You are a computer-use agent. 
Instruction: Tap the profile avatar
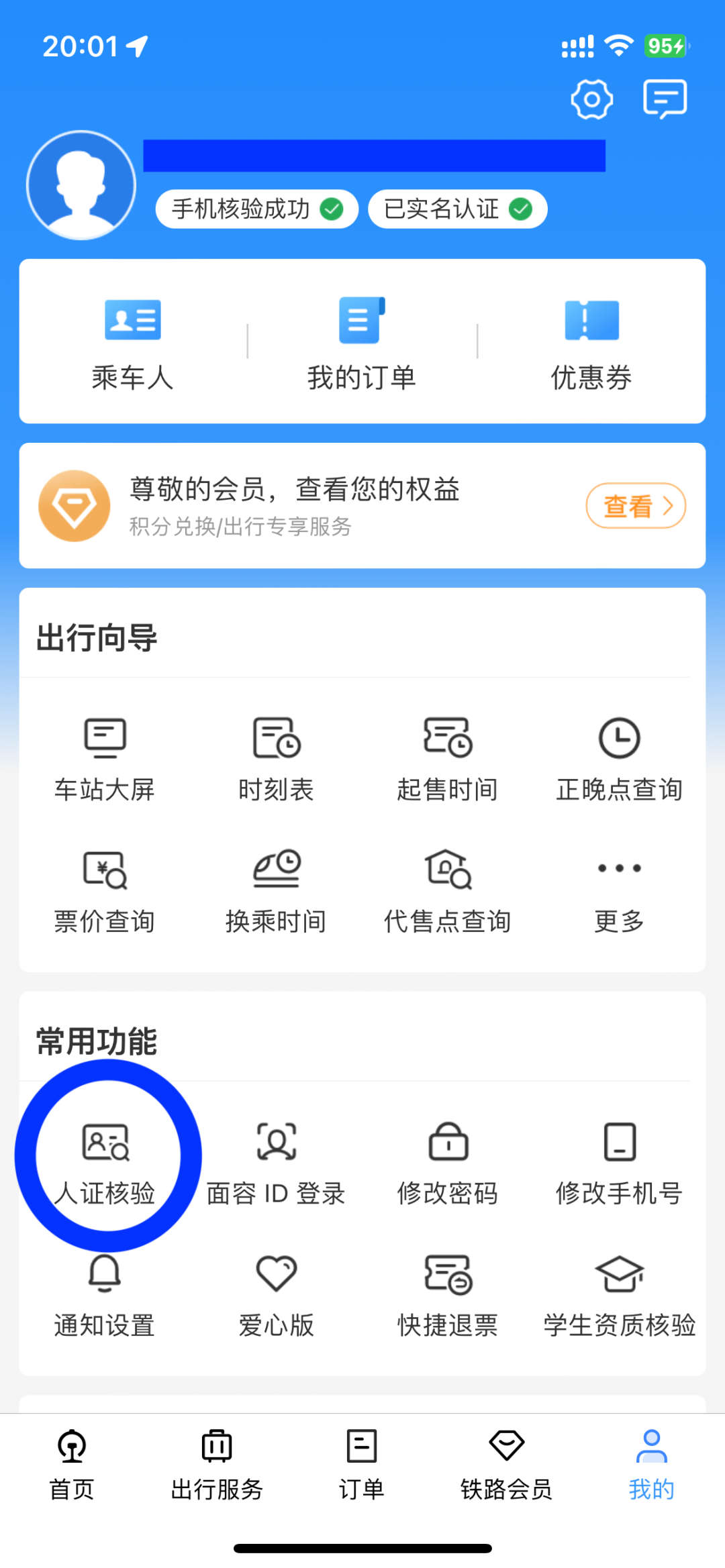click(x=81, y=185)
